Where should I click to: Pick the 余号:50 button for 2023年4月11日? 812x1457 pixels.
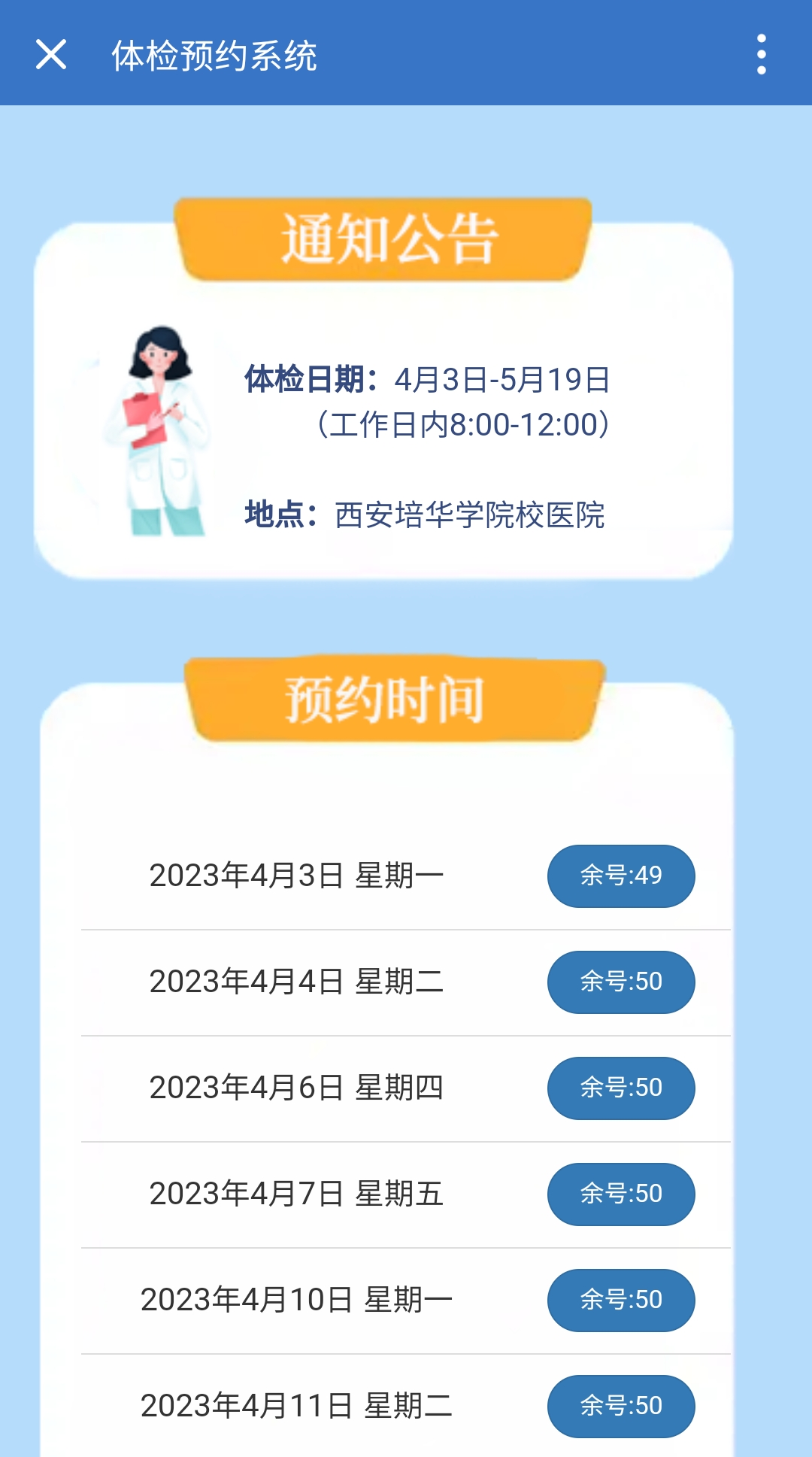[620, 1406]
